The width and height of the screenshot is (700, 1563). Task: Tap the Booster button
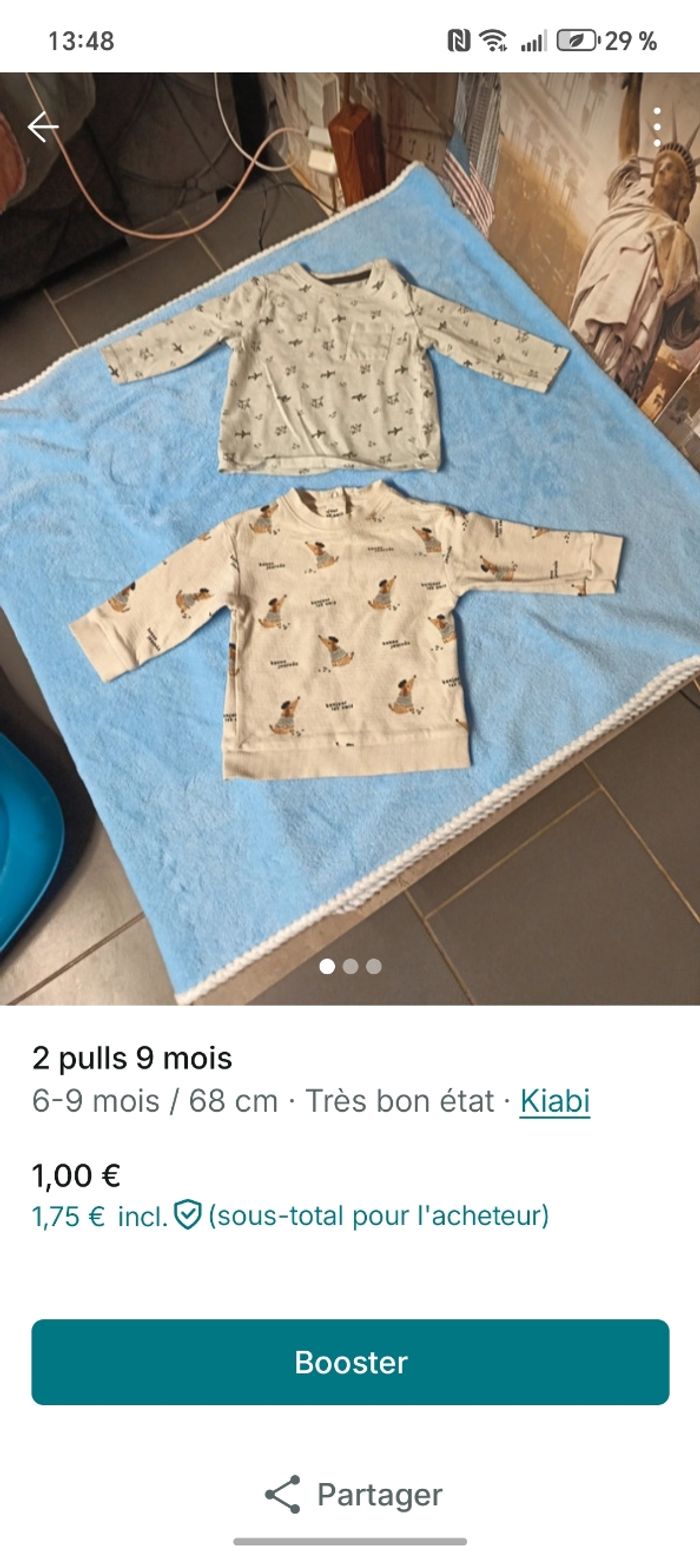click(x=350, y=1362)
